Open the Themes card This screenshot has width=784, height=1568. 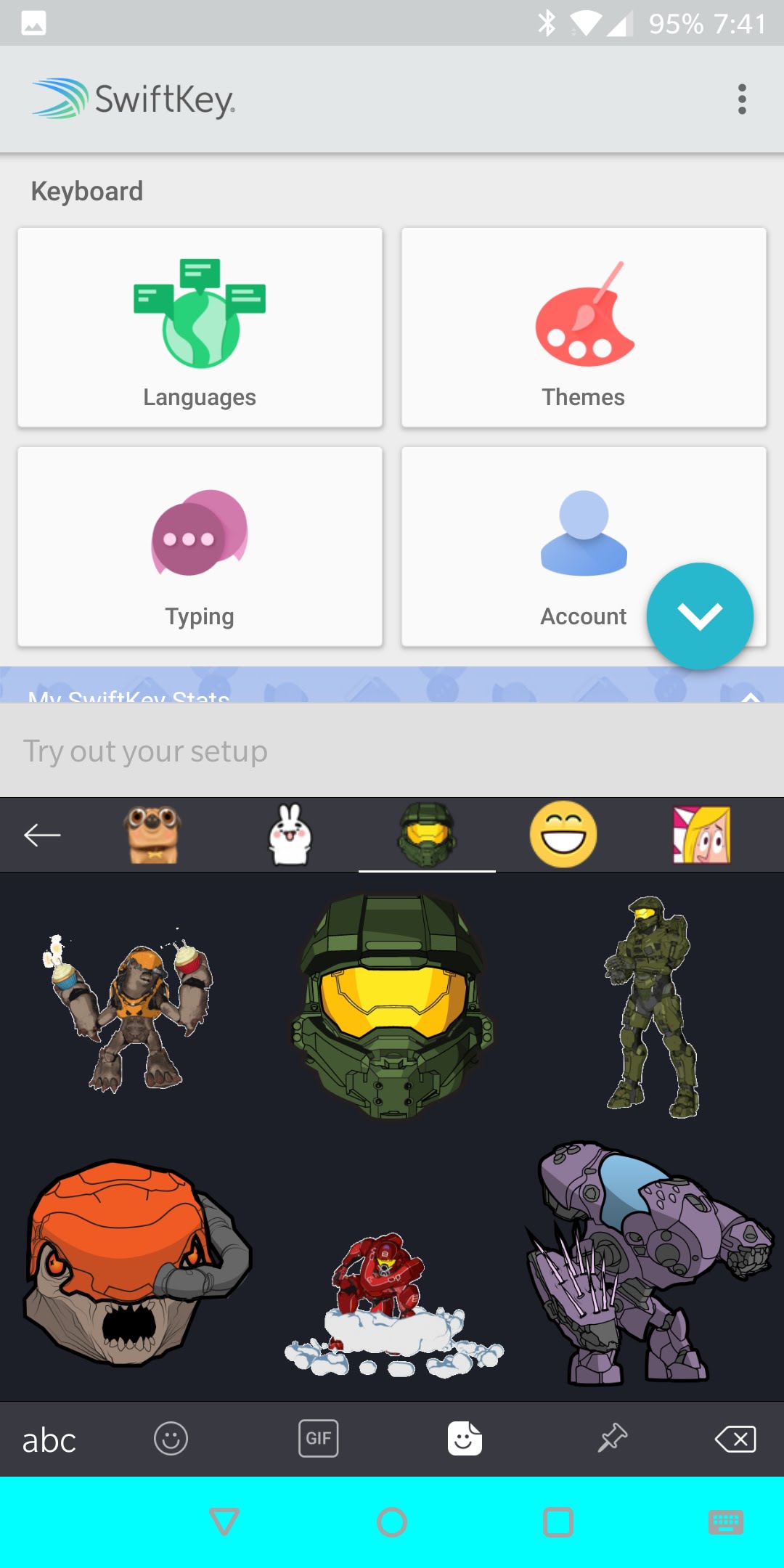(584, 327)
